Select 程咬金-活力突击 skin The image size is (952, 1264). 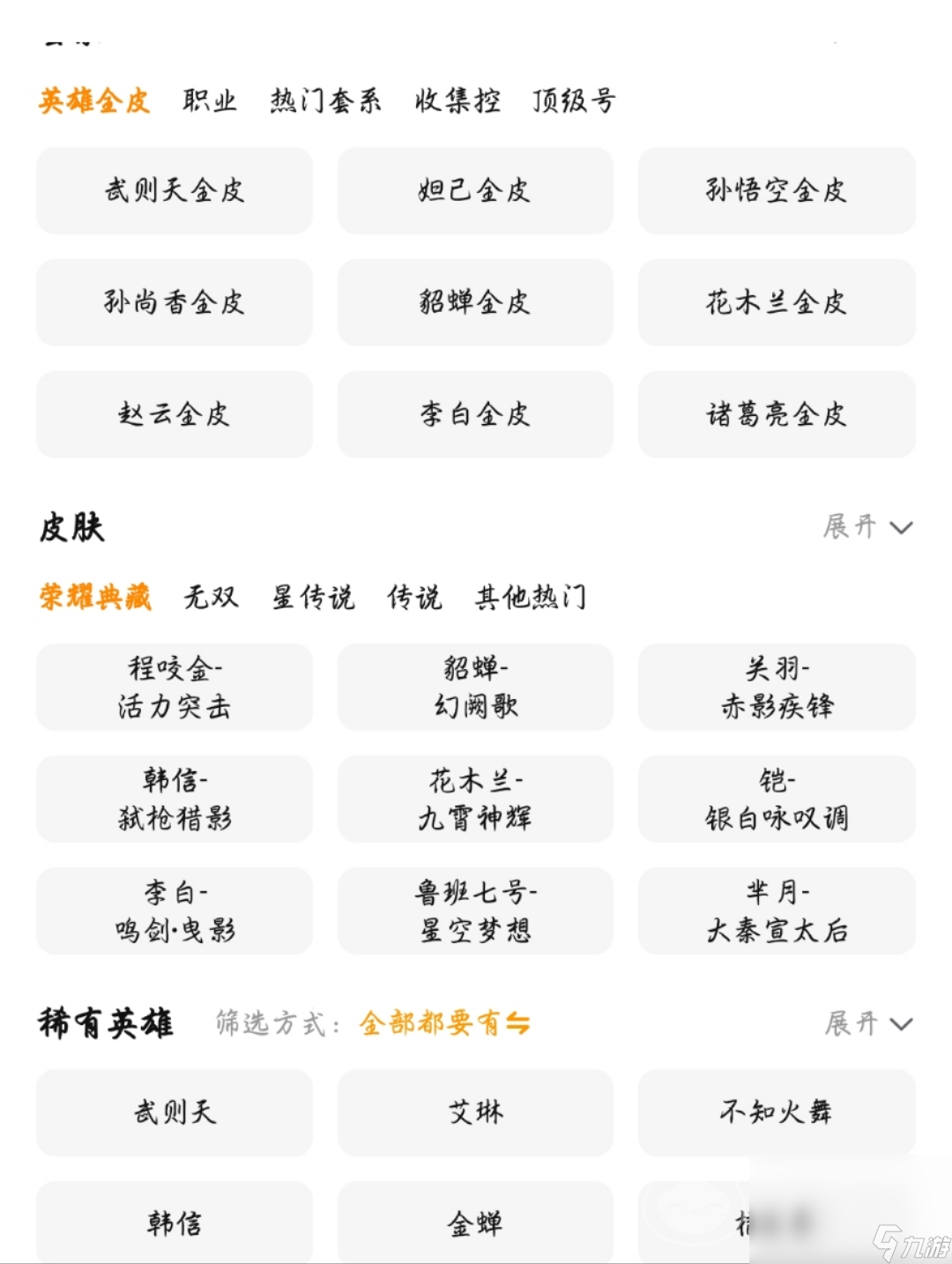point(174,688)
